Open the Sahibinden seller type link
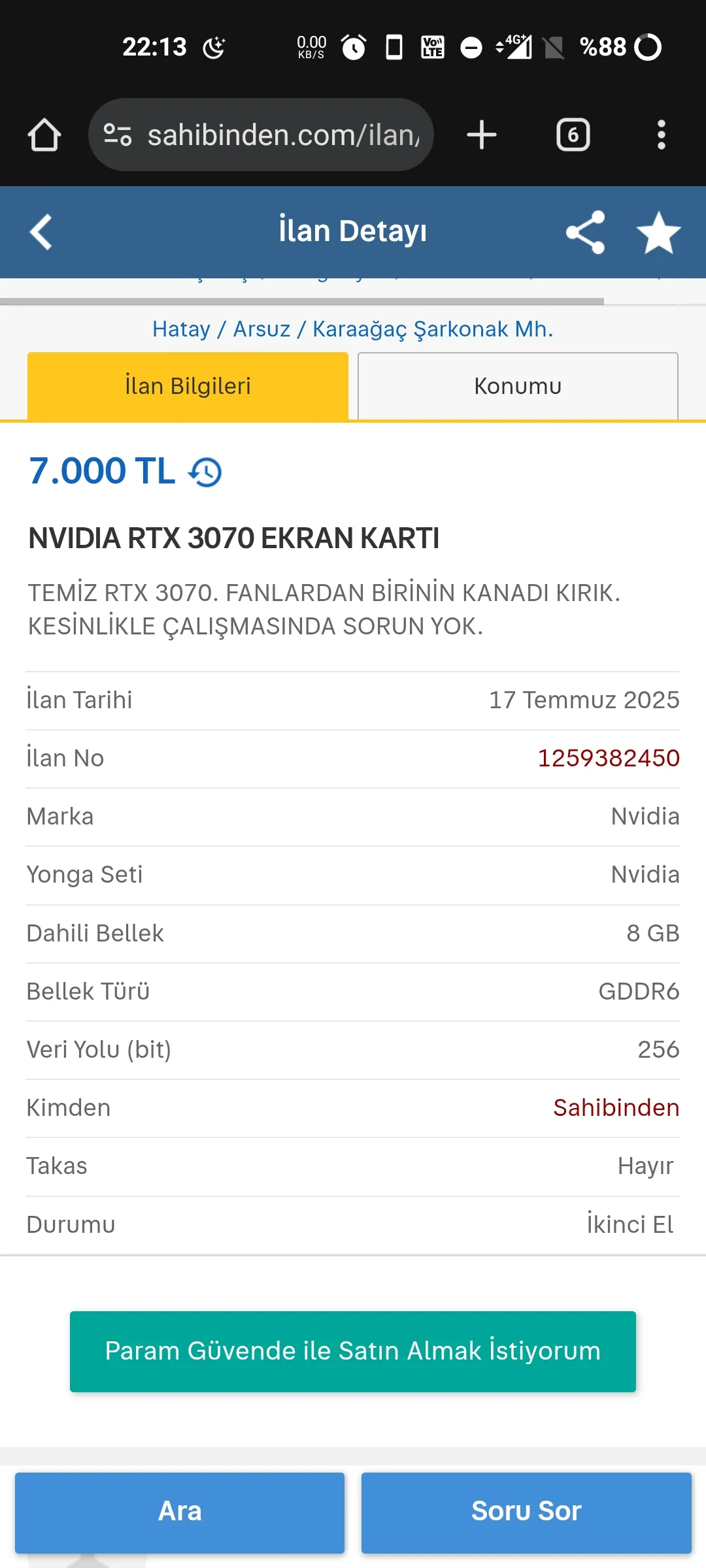 pos(616,1107)
